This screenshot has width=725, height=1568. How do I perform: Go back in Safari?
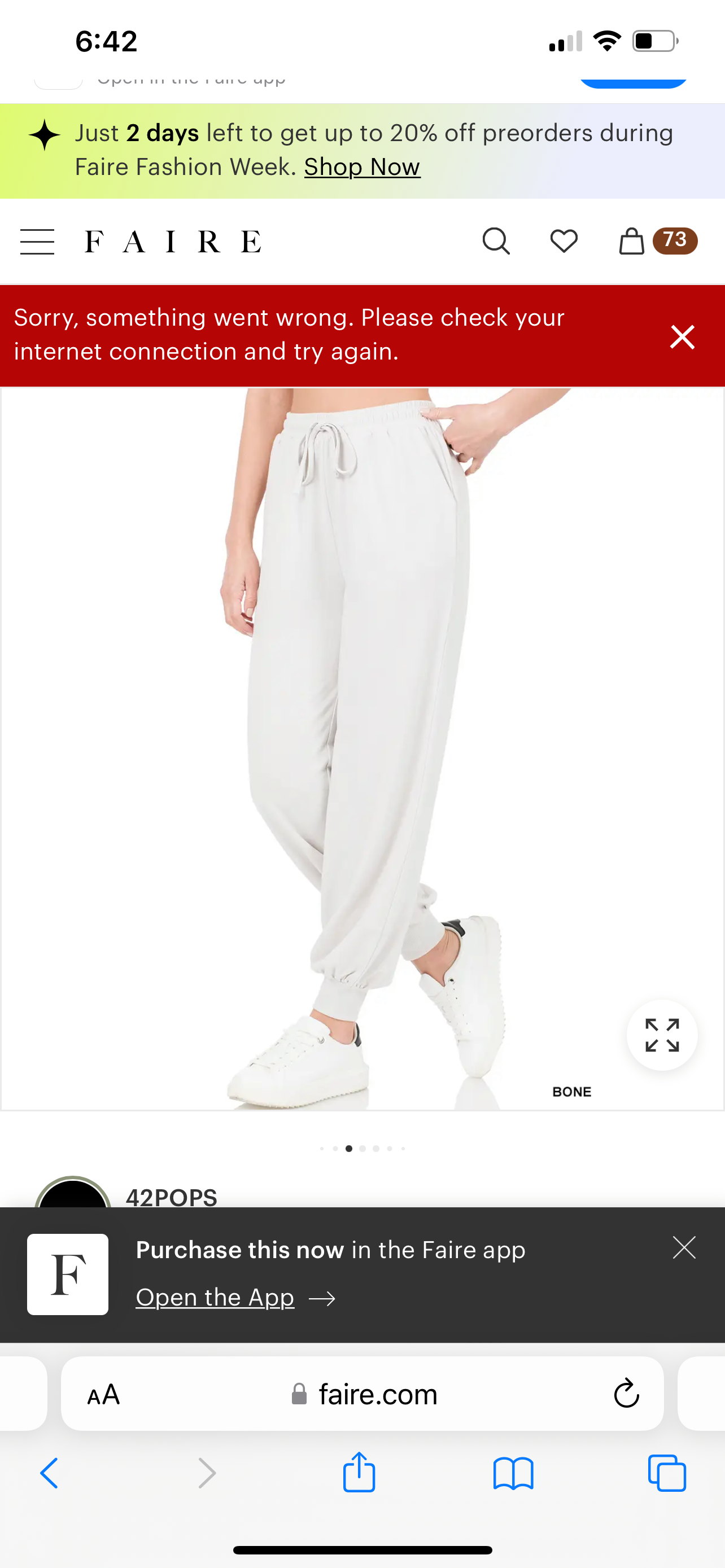(49, 1473)
